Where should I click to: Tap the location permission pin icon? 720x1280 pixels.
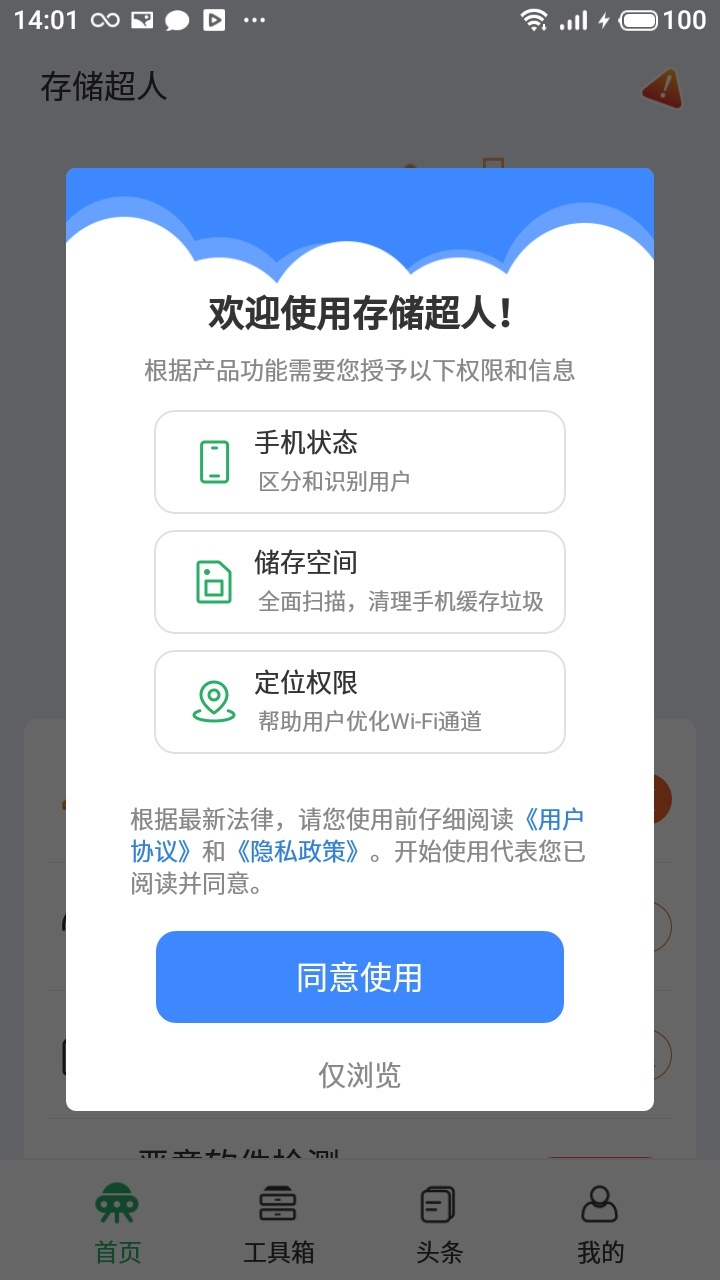[213, 698]
